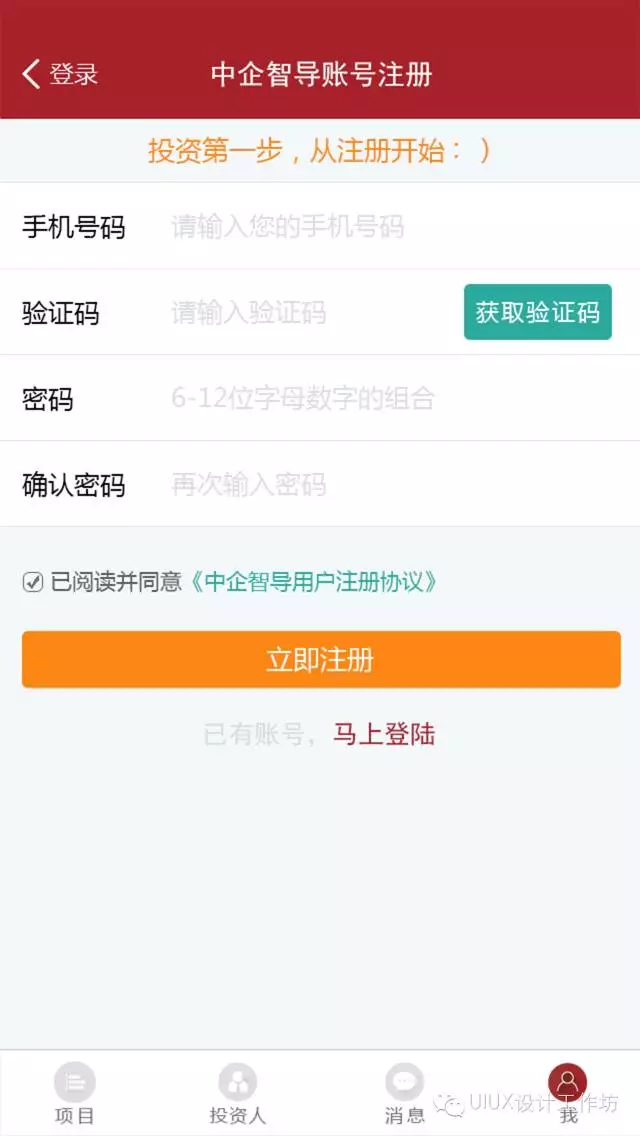
Task: Go to the 消息 tab
Action: pos(404,1093)
